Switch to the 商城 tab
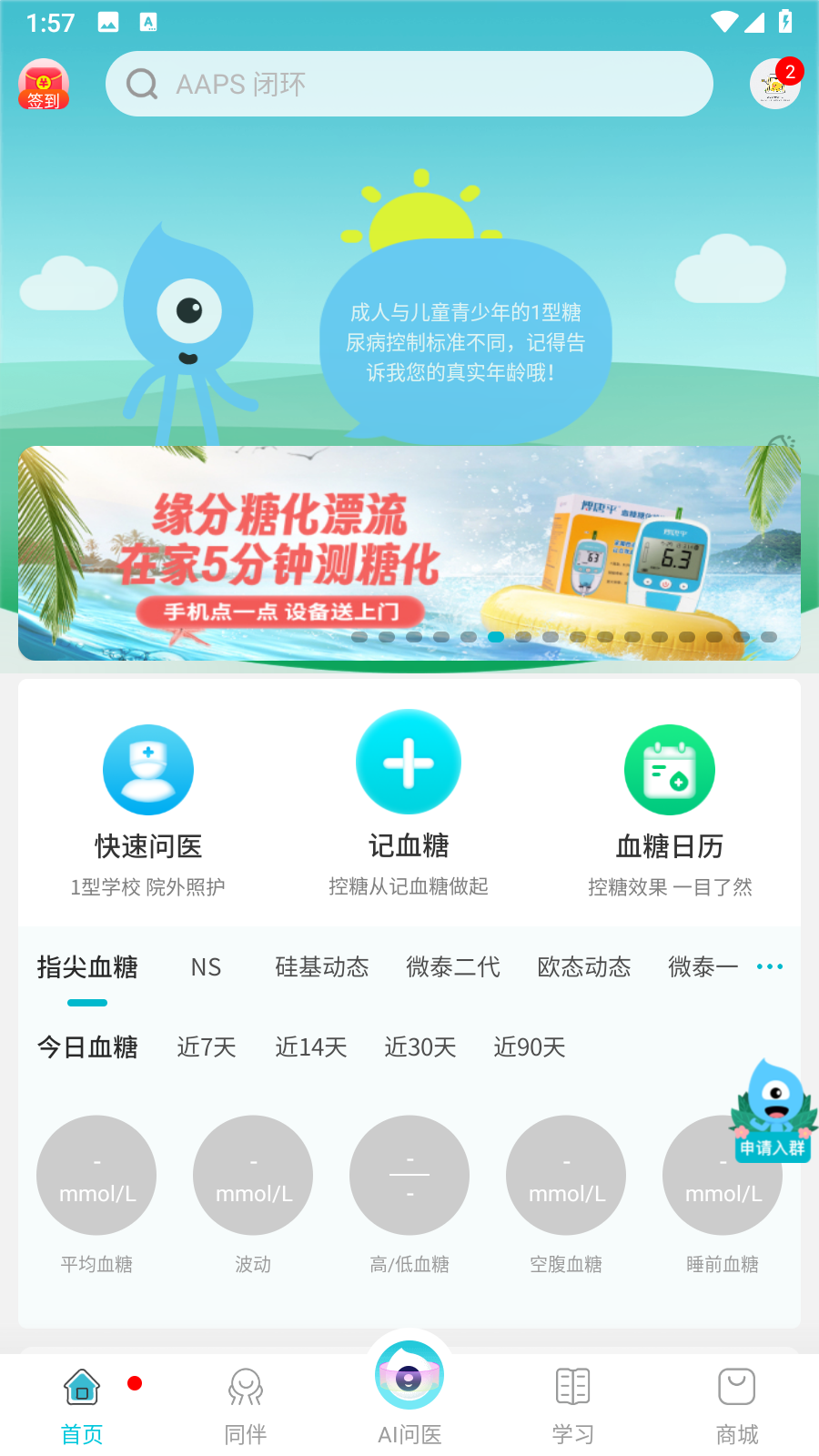The width and height of the screenshot is (819, 1456). [737, 1406]
